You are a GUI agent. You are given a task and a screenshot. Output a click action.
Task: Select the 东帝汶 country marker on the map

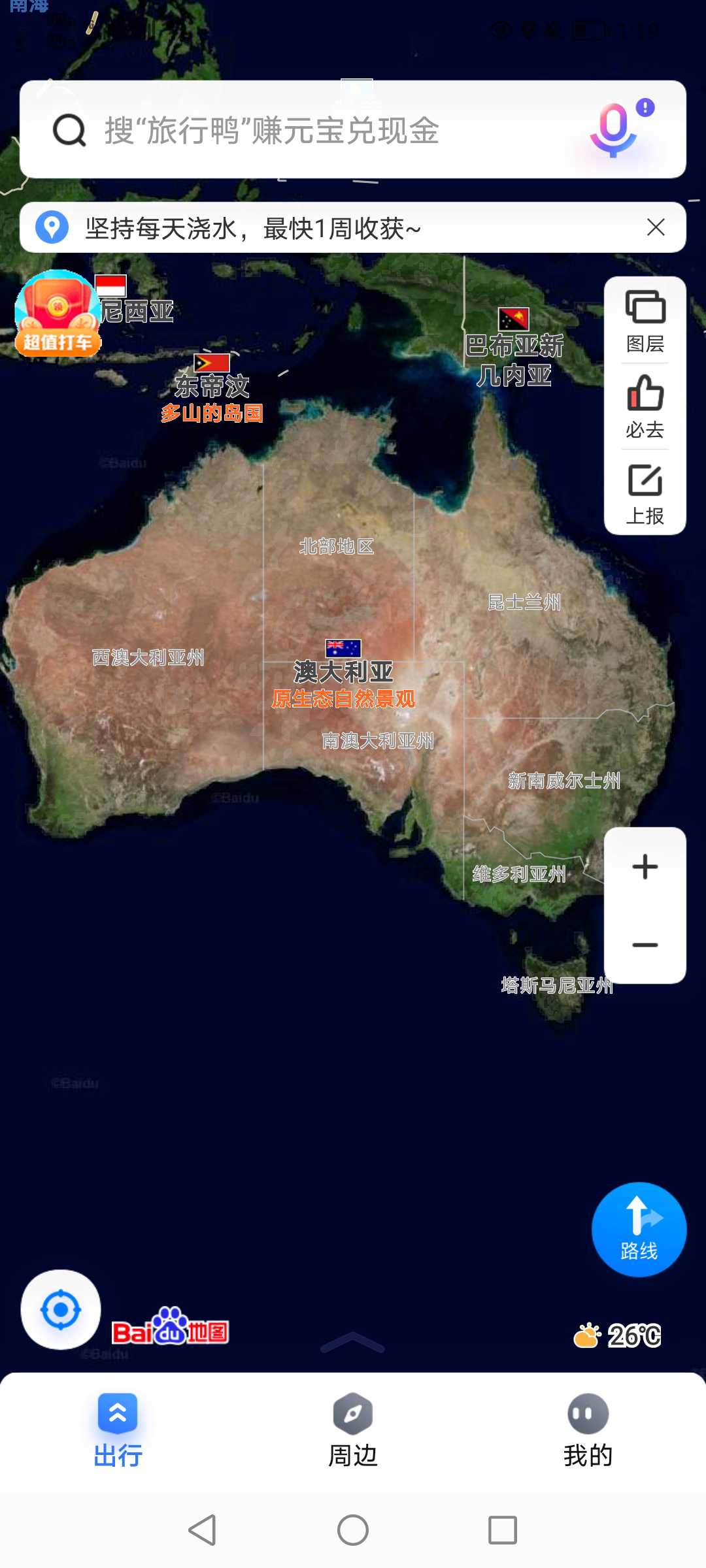212,385
